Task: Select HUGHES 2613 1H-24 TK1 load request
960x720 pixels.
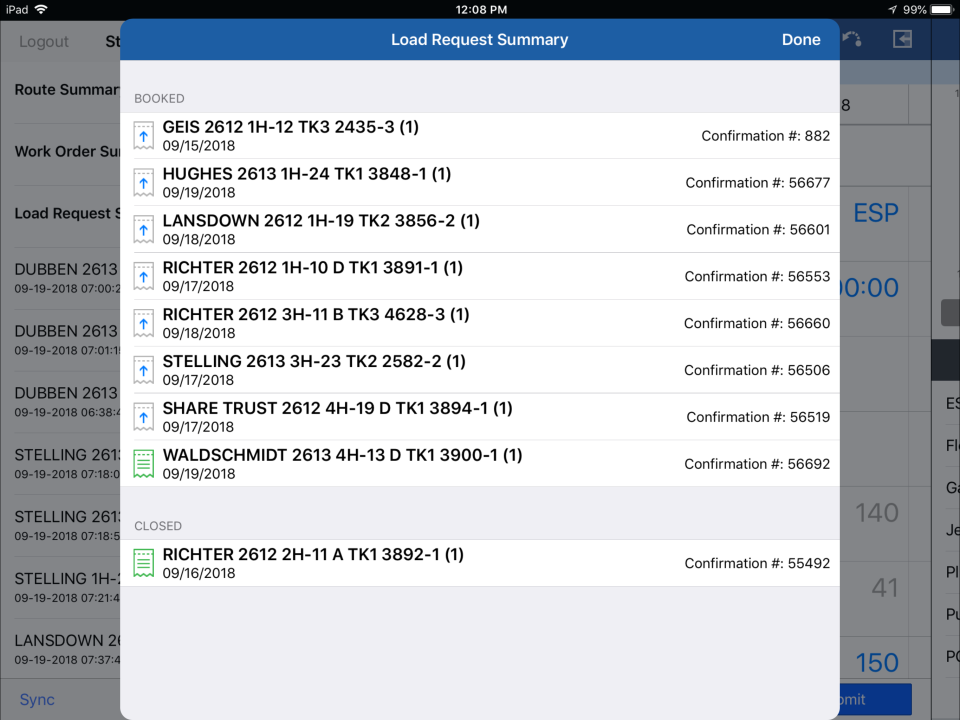Action: tap(480, 183)
